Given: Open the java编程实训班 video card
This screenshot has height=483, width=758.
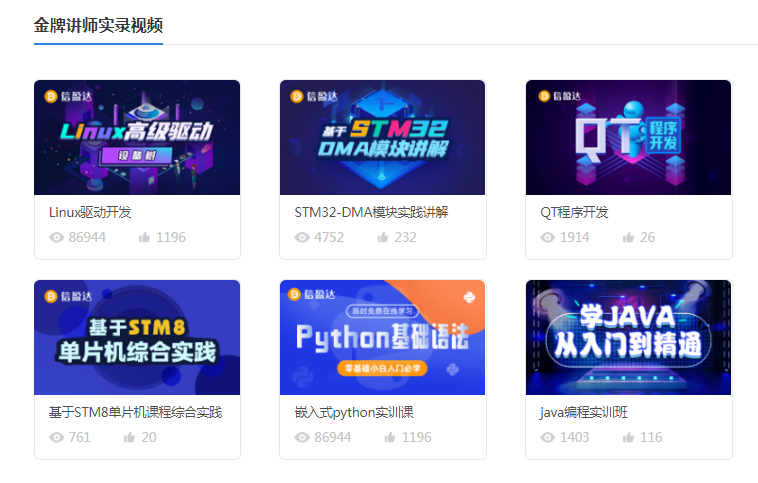Looking at the screenshot, I should (628, 338).
